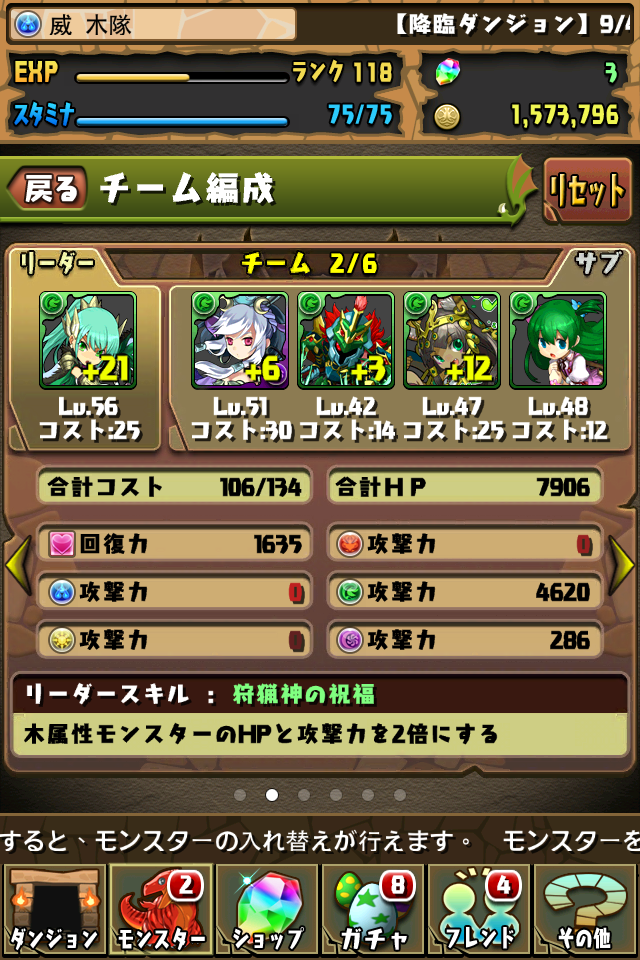Tap the リセット reset button
This screenshot has height=960, width=640.
click(587, 190)
